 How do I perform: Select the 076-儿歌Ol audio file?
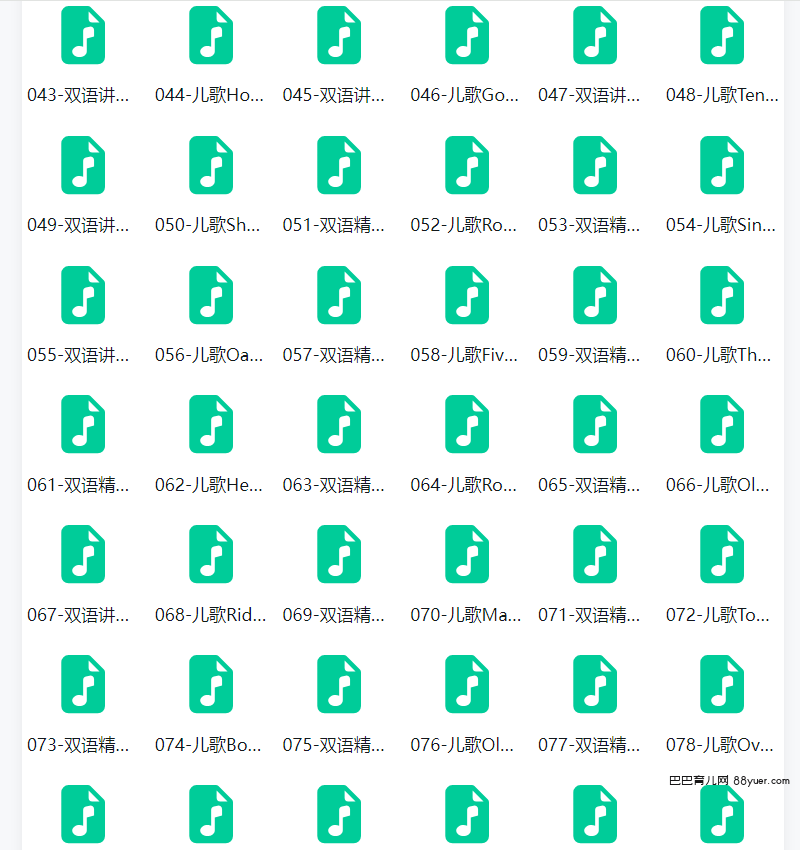click(467, 686)
